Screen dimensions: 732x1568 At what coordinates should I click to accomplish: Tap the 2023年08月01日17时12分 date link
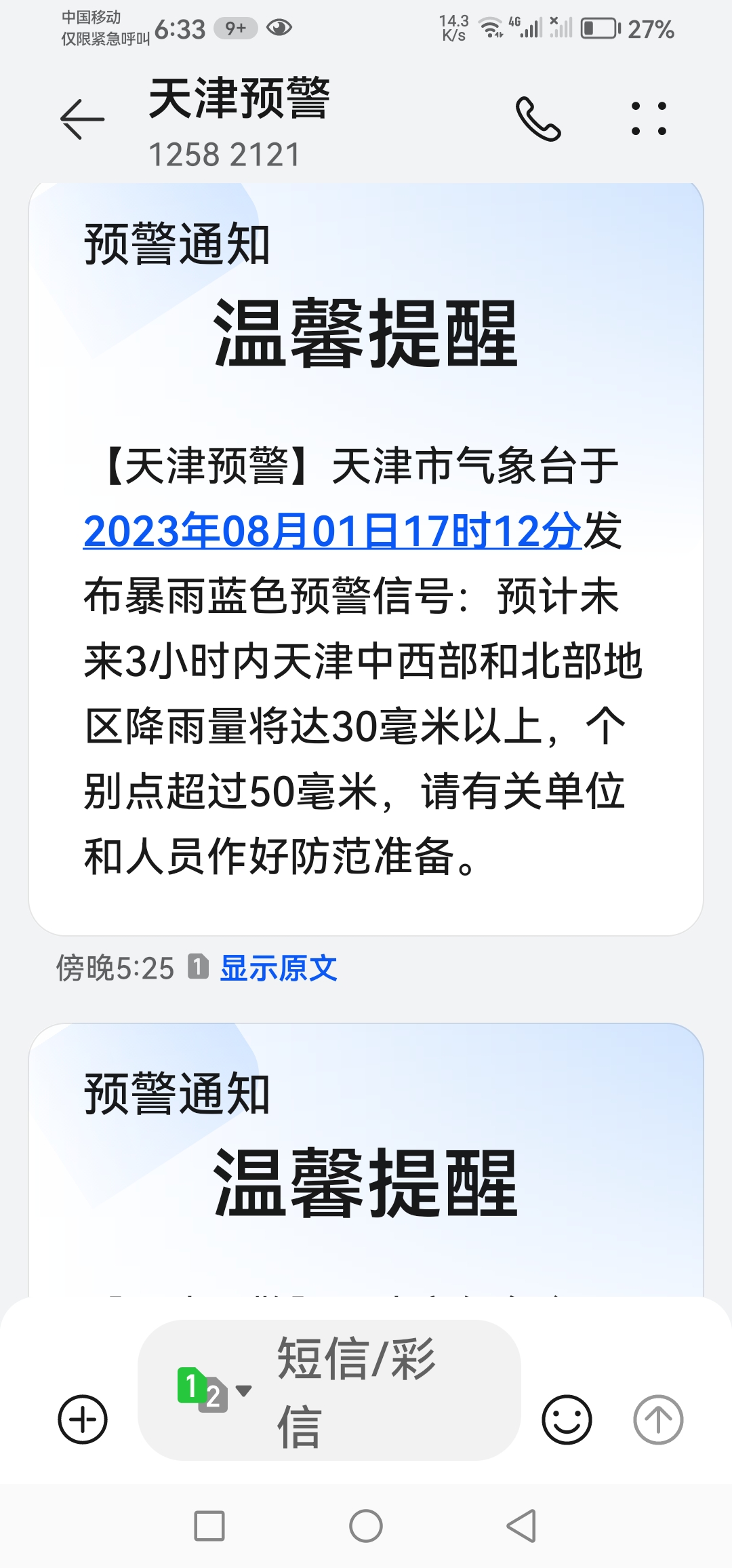[332, 530]
